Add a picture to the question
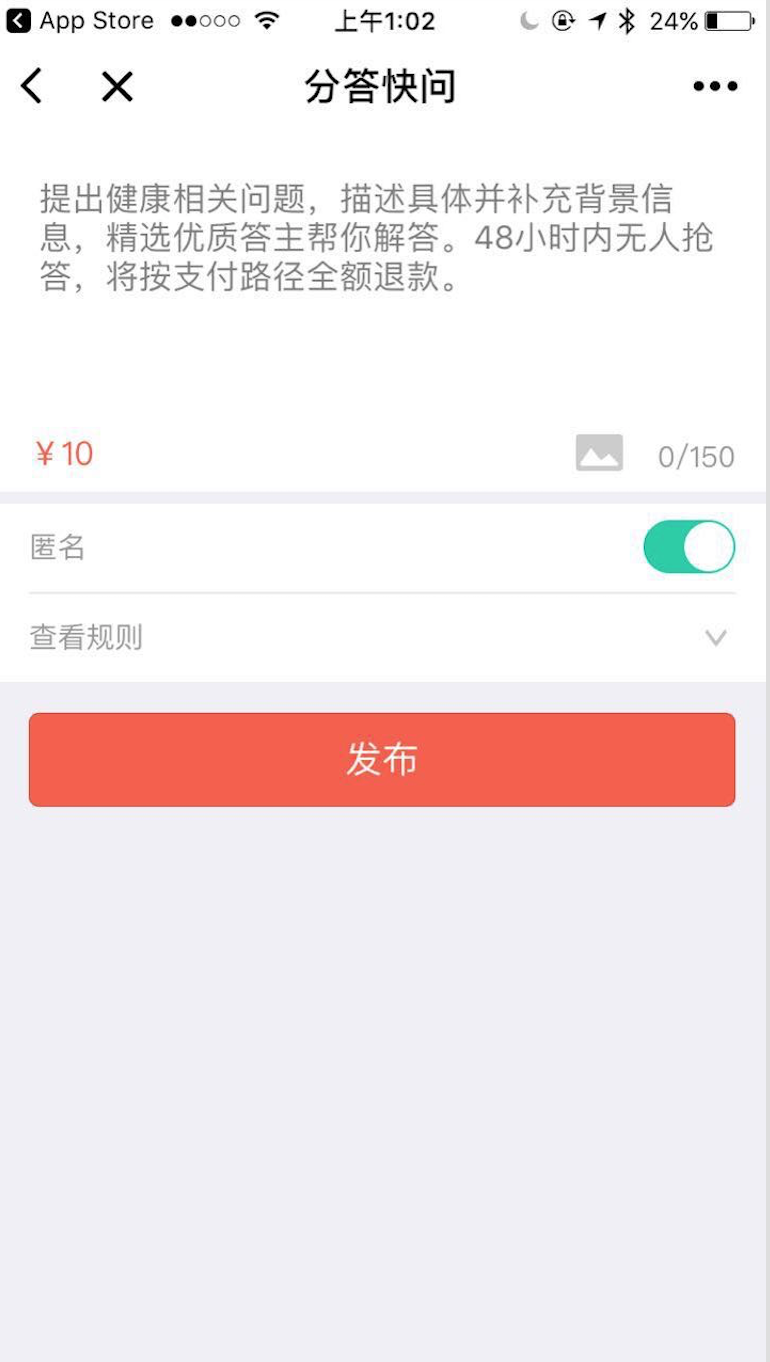The width and height of the screenshot is (770, 1362). (x=599, y=454)
